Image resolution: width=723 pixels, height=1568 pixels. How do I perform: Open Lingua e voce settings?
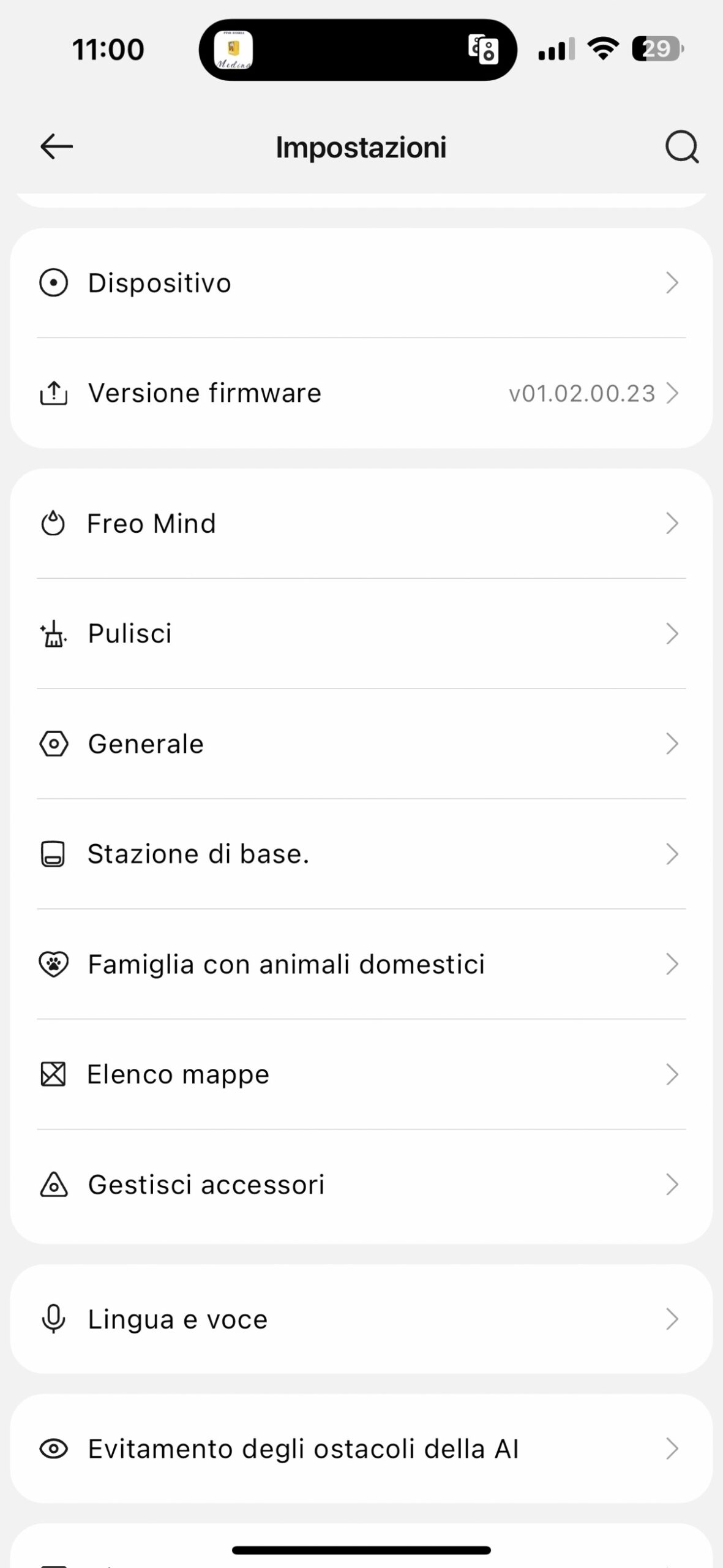pos(361,1320)
